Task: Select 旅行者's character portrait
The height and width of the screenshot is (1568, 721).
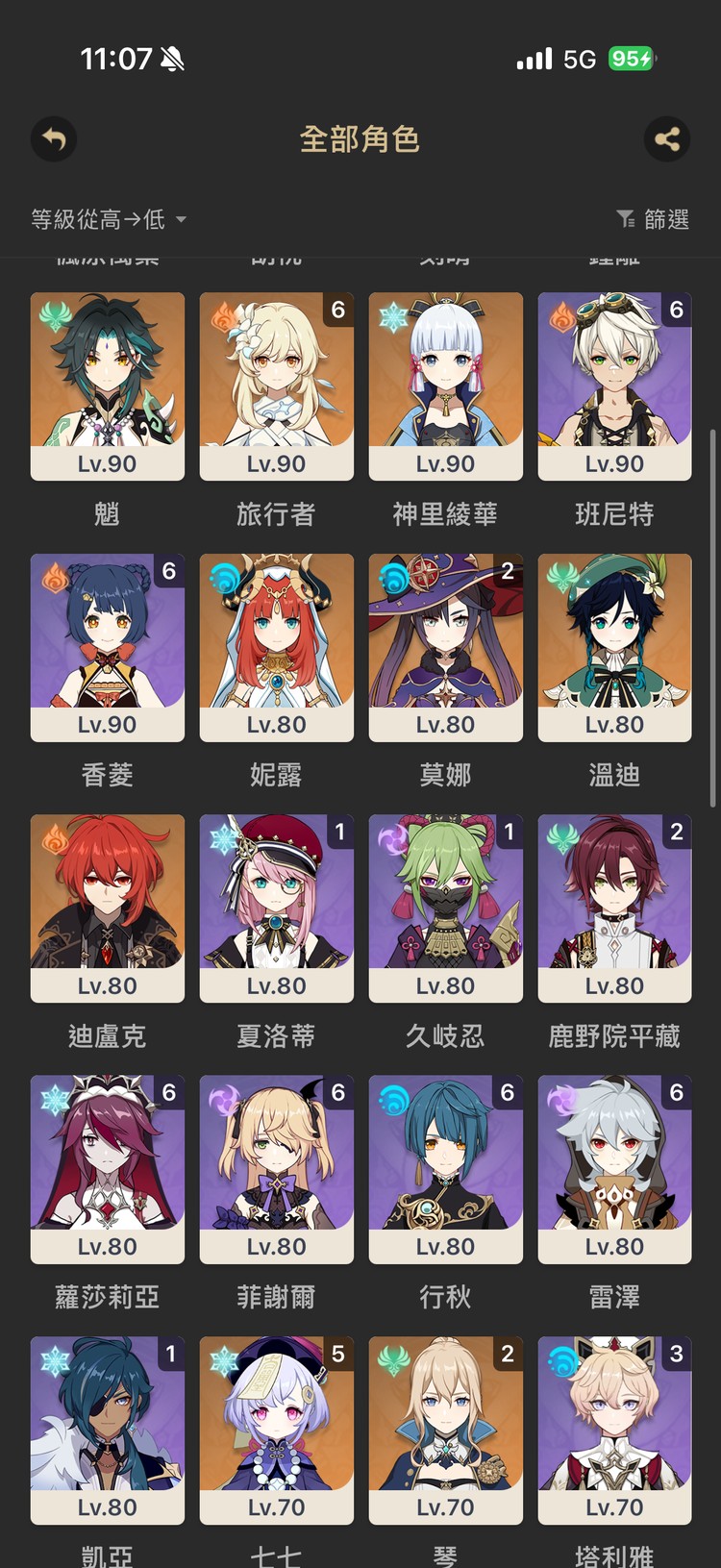Action: point(276,375)
